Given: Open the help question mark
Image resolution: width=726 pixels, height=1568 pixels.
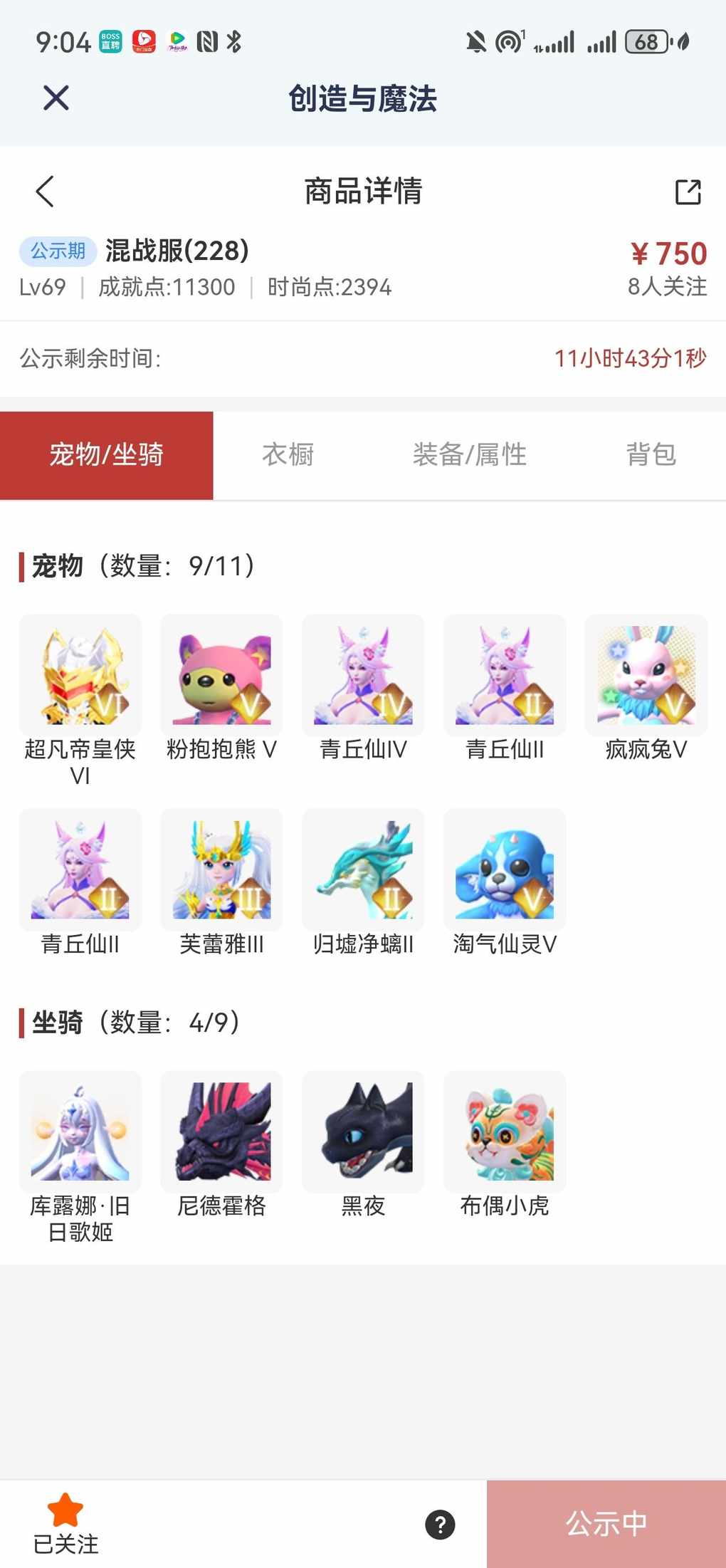Looking at the screenshot, I should 440,1525.
